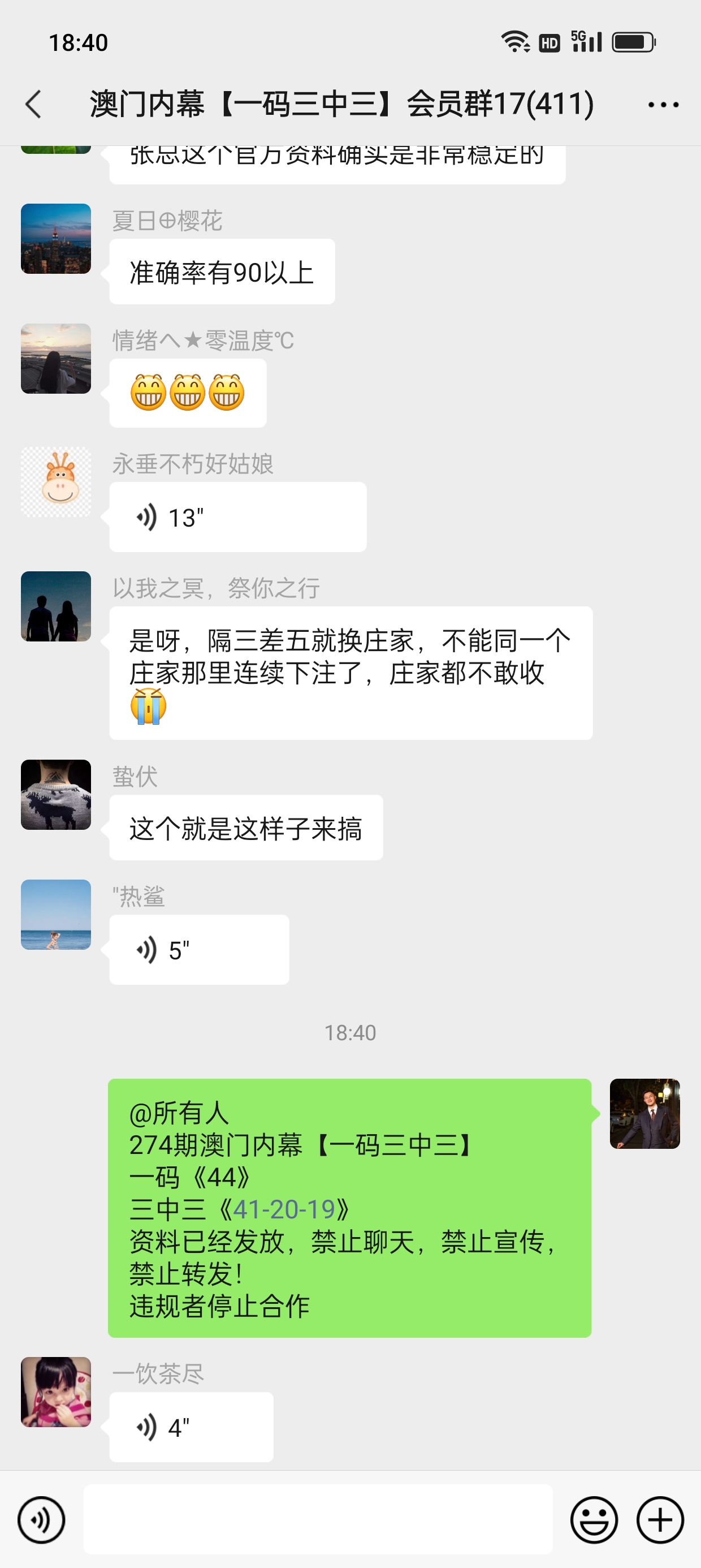Open the emoji picker
The width and height of the screenshot is (701, 1568).
pos(593,1520)
